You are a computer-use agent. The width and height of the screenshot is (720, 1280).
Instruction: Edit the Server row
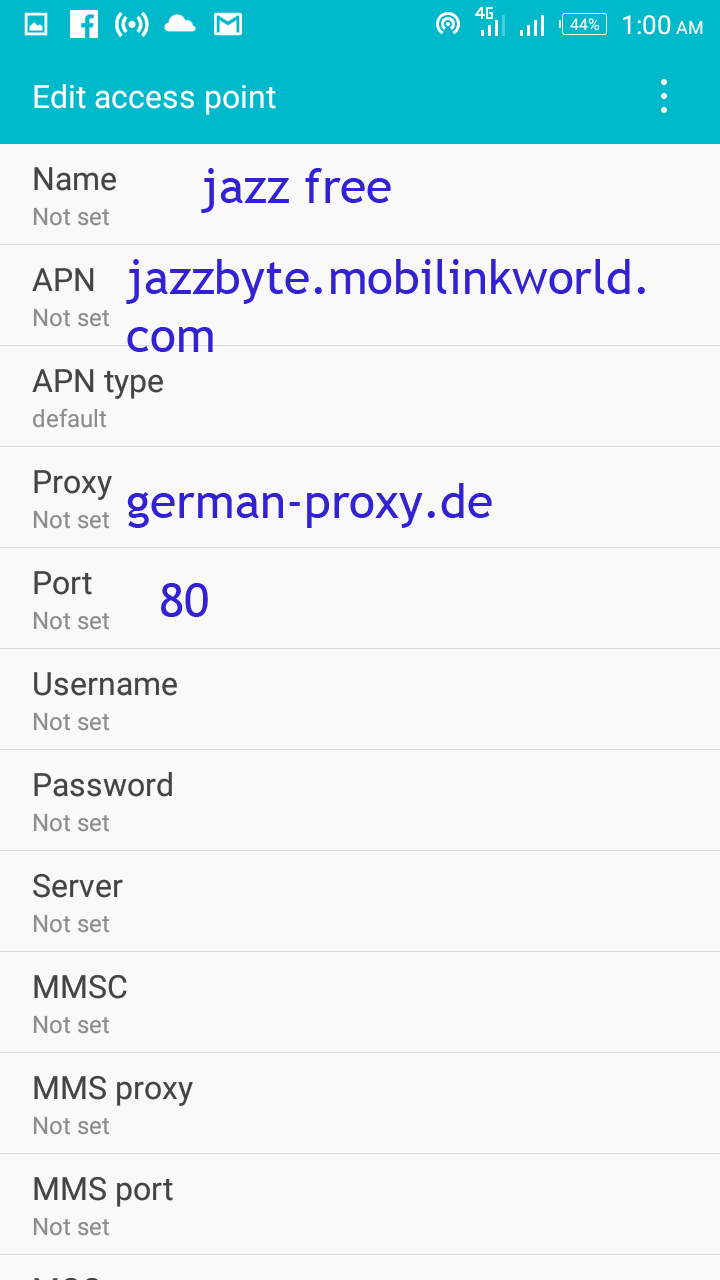[x=360, y=902]
